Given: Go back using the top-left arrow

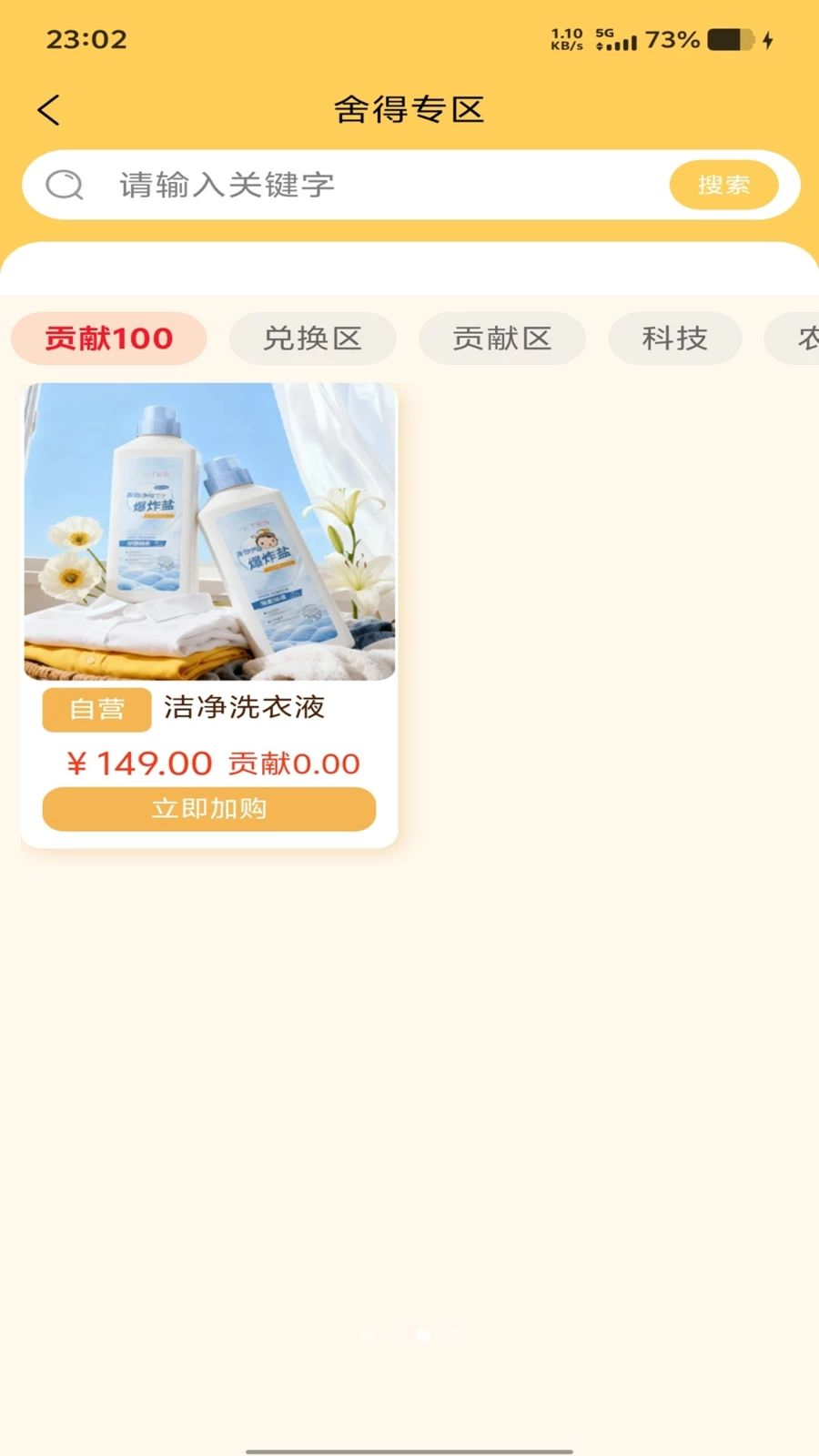Looking at the screenshot, I should coord(49,110).
